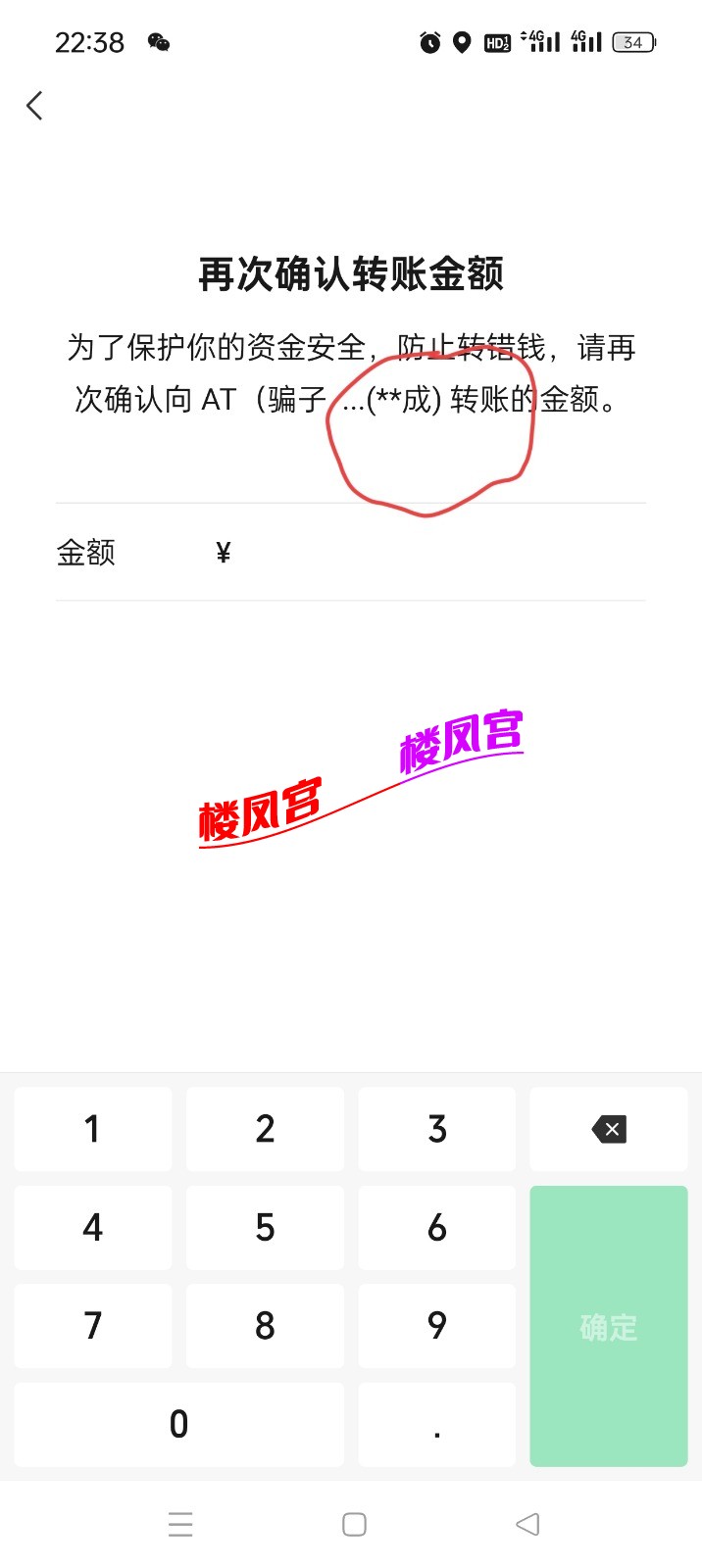Enter digit 6 on the keypad
This screenshot has width=702, height=1568.
[x=437, y=1227]
